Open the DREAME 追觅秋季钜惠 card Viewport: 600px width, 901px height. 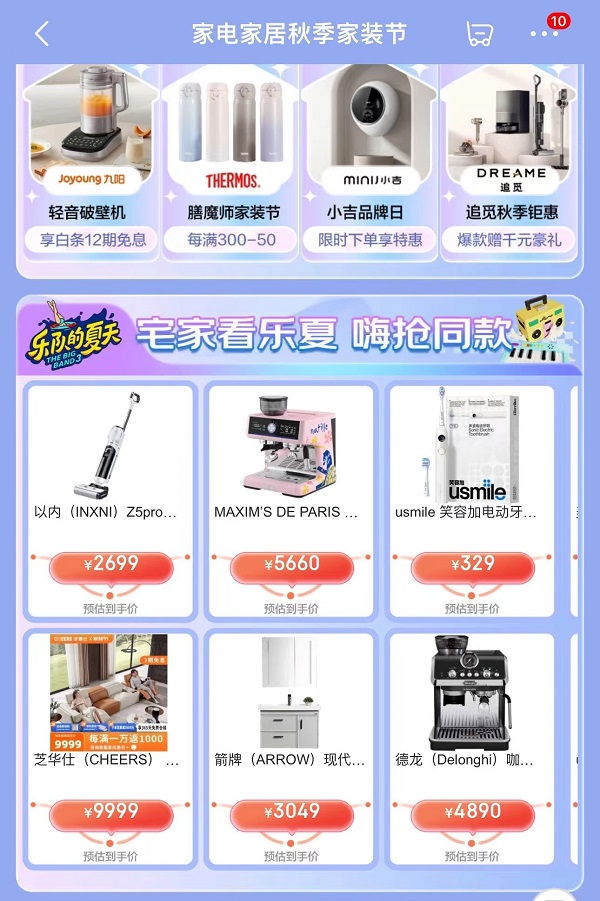pos(511,160)
